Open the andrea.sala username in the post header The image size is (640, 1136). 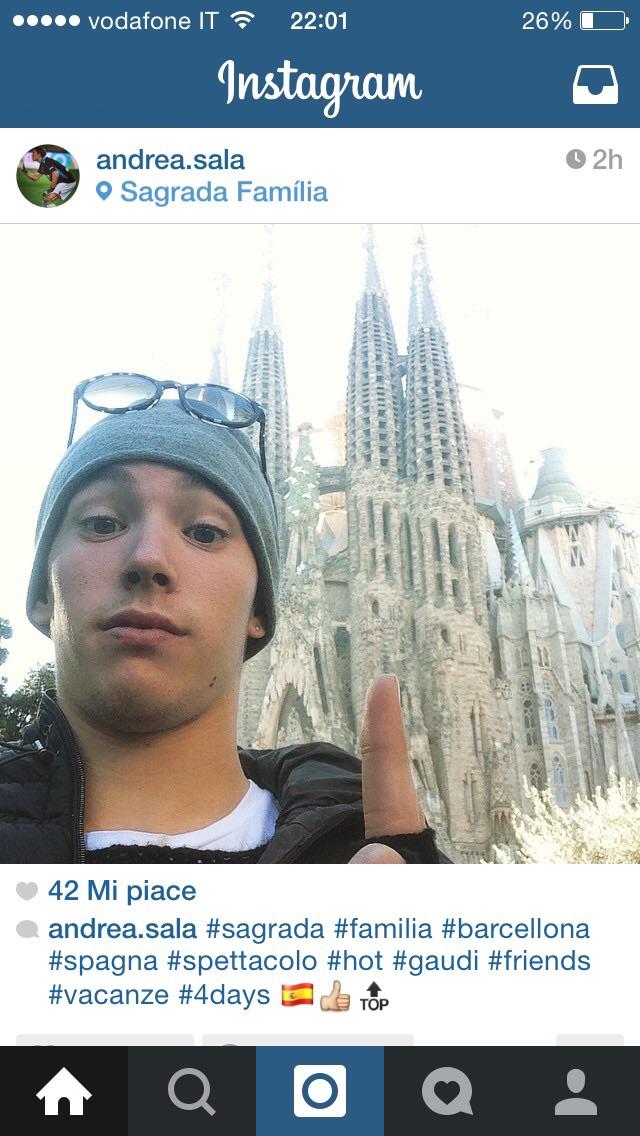click(170, 160)
